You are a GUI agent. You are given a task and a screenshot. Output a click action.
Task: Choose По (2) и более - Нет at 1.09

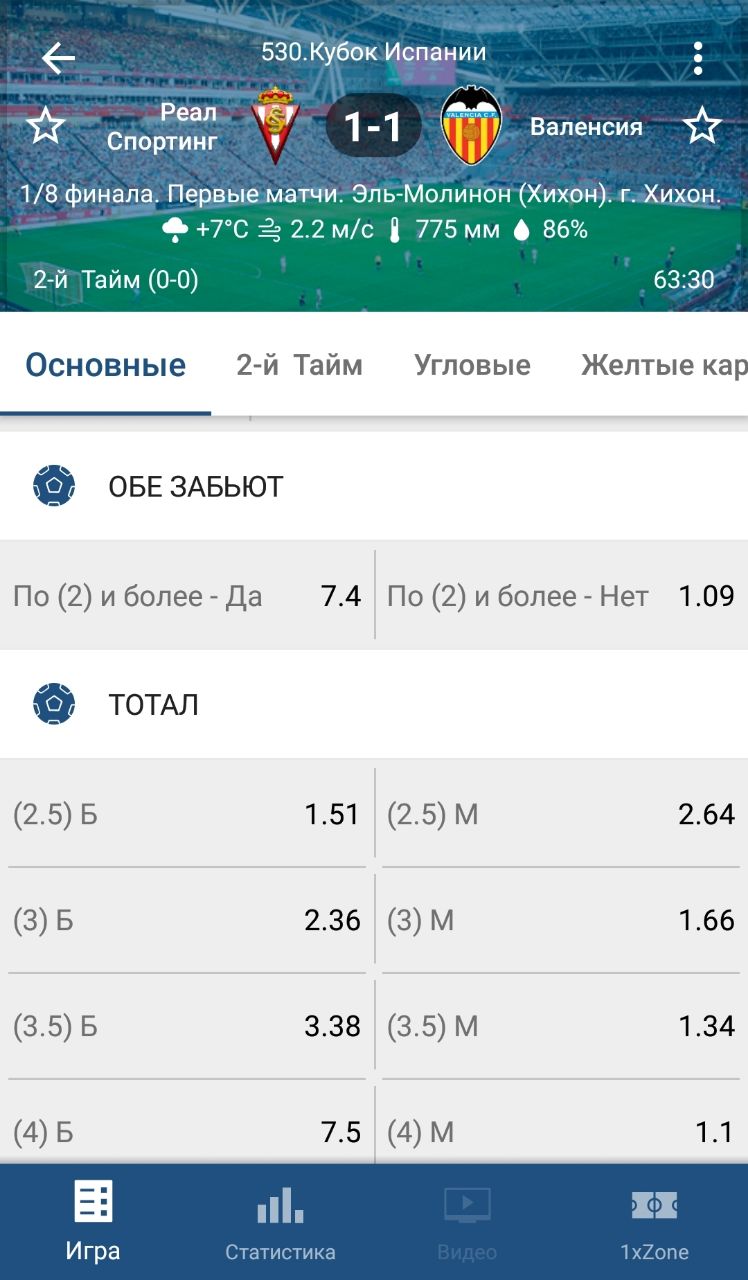561,596
